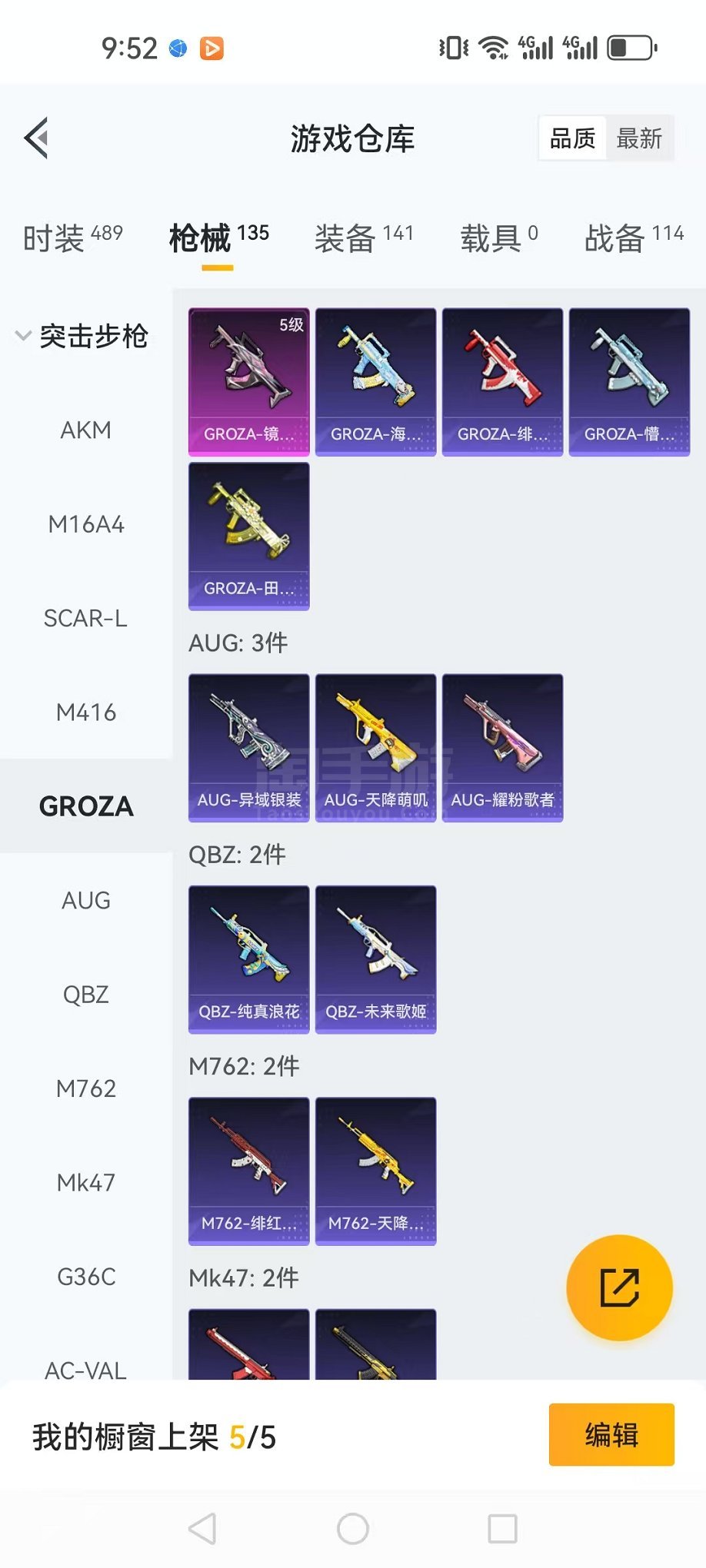Open the level 5 GROZA-镜 skin
706x1568 pixels.
(248, 382)
